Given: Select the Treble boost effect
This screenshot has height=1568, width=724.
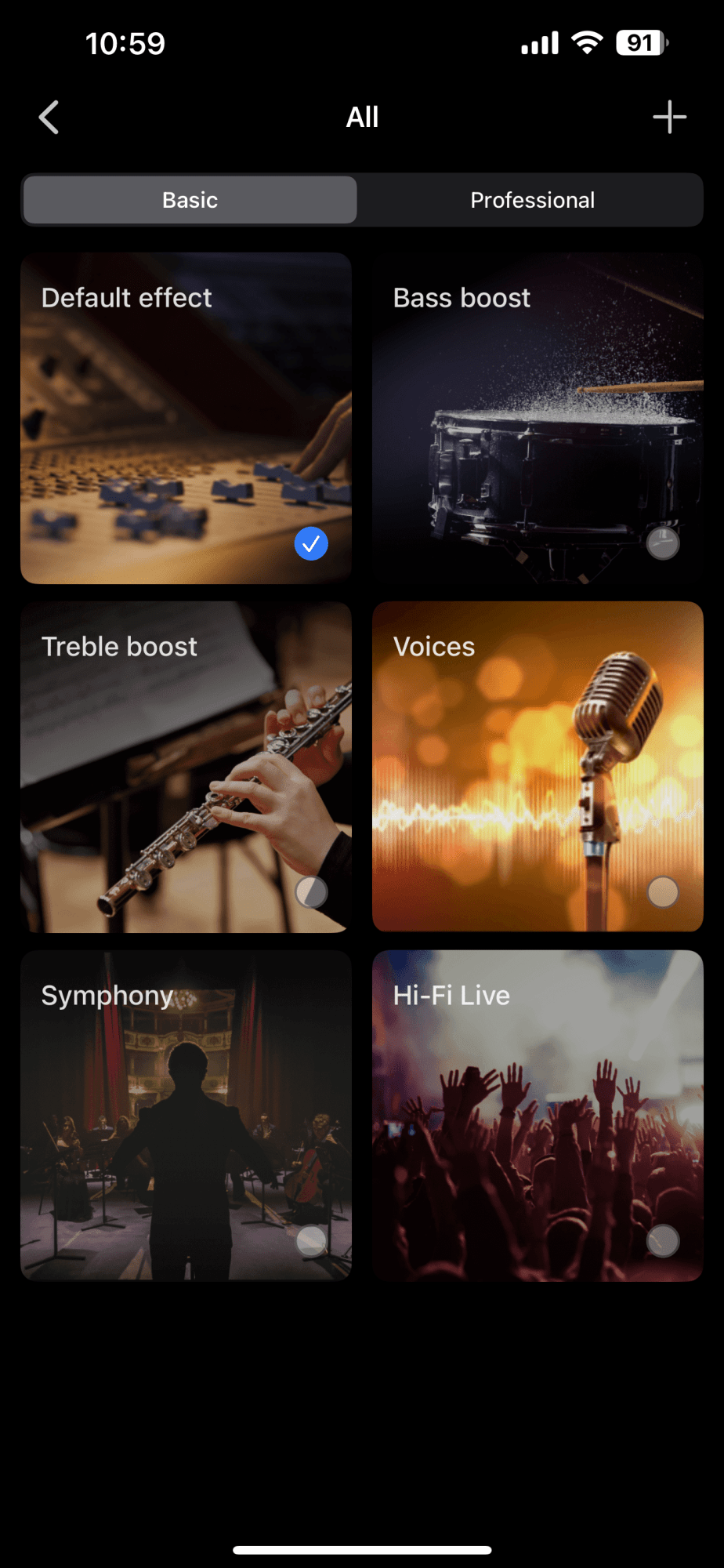Looking at the screenshot, I should pos(186,767).
